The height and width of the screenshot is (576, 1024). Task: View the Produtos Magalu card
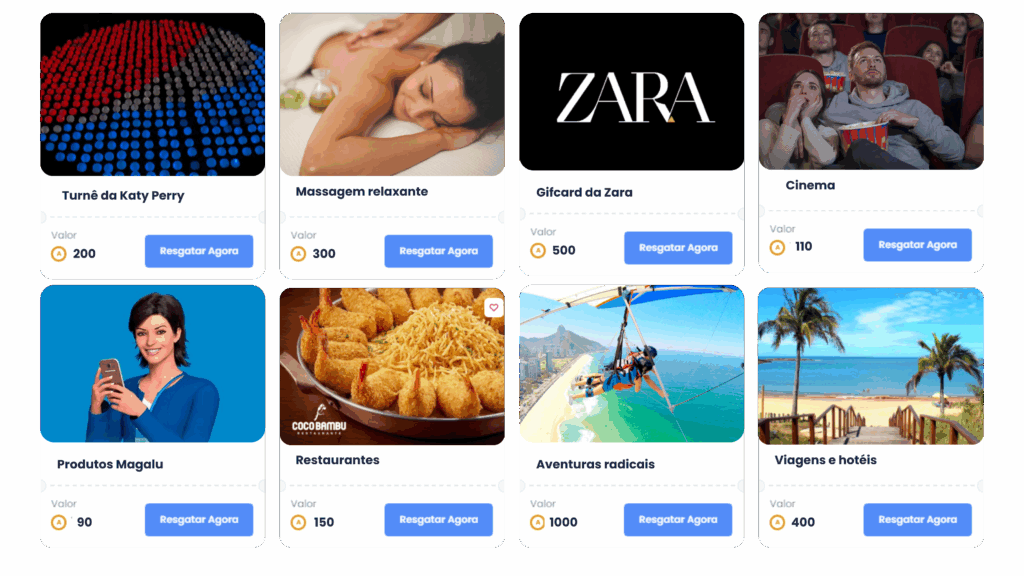pos(152,365)
